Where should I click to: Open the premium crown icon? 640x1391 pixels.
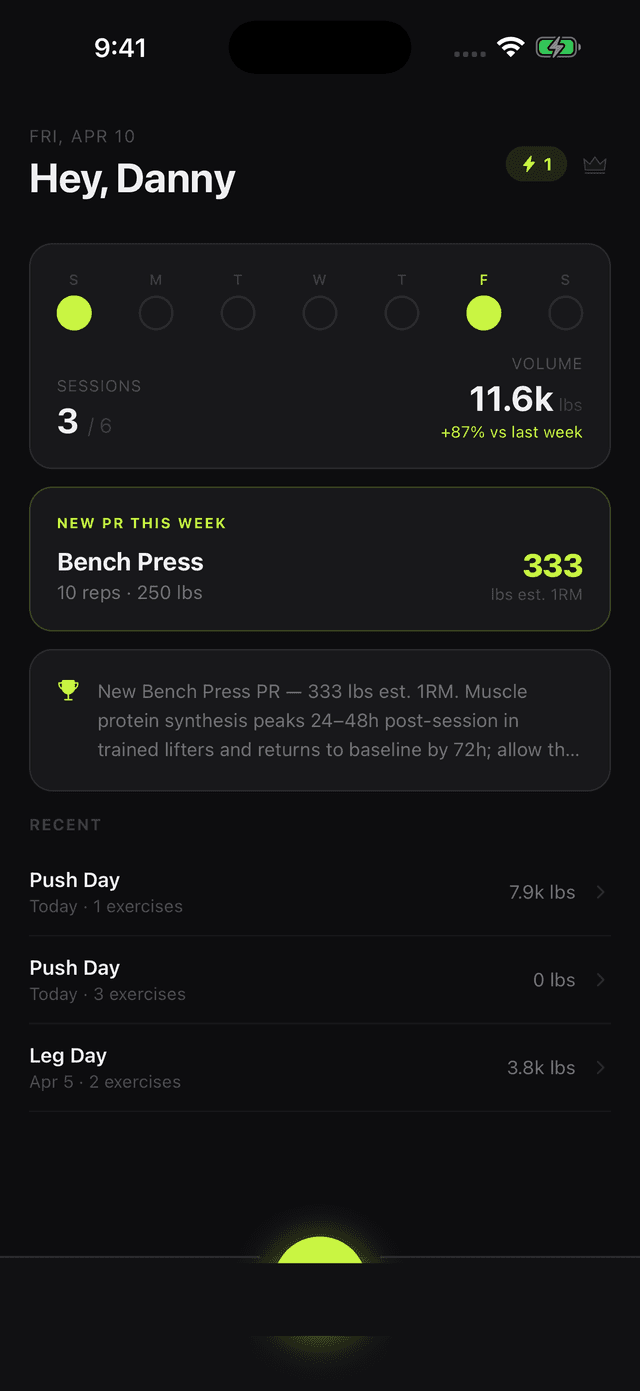point(595,165)
